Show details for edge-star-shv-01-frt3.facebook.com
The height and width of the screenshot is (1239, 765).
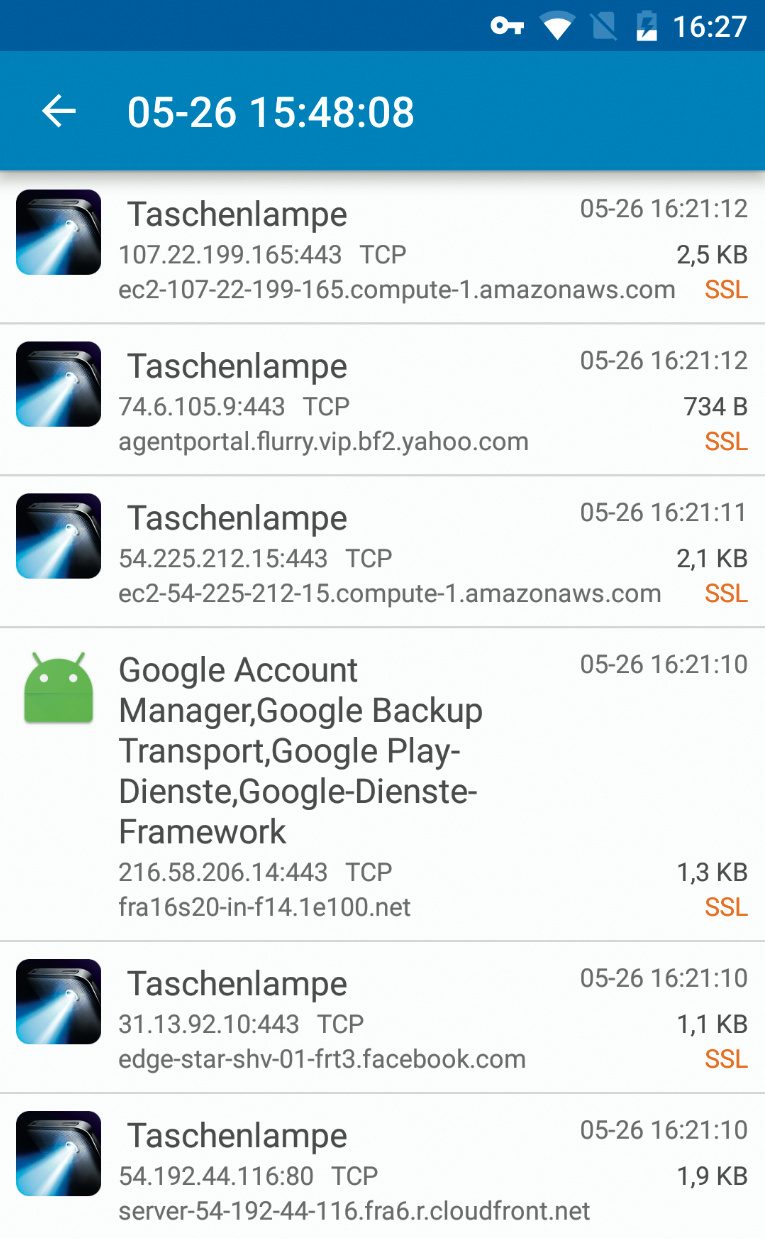(x=382, y=1017)
